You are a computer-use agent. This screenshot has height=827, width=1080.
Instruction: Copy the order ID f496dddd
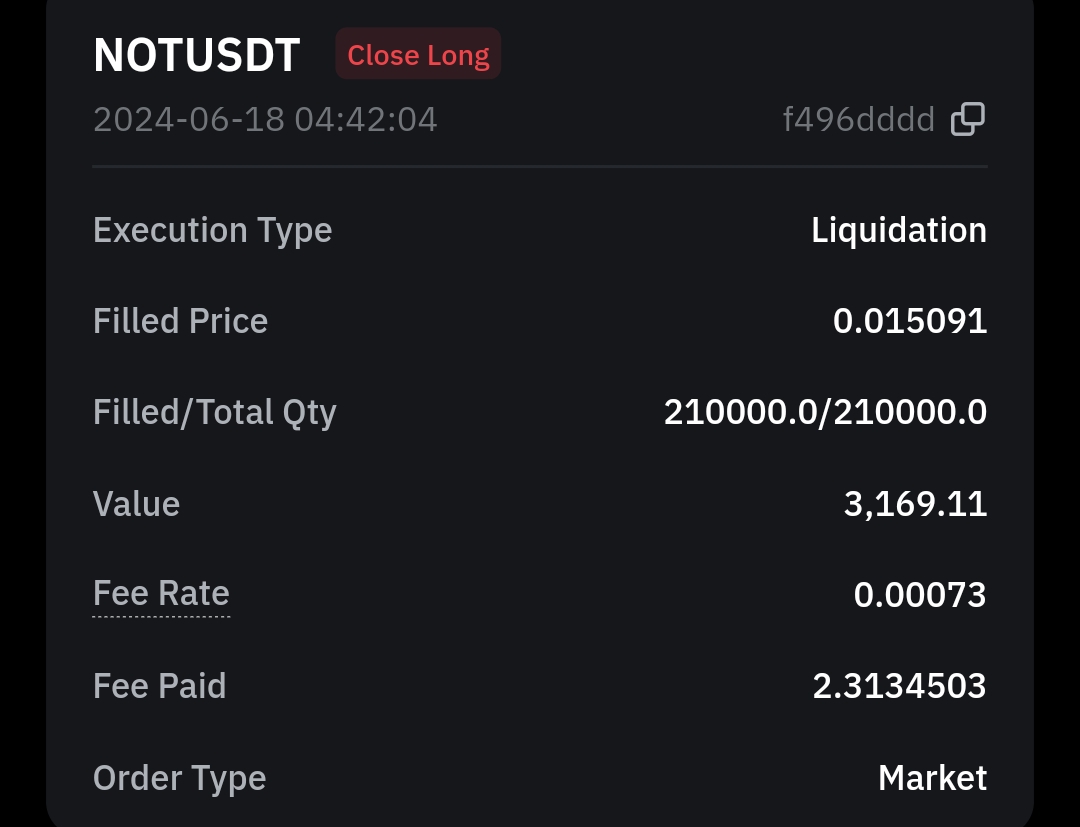tap(967, 119)
